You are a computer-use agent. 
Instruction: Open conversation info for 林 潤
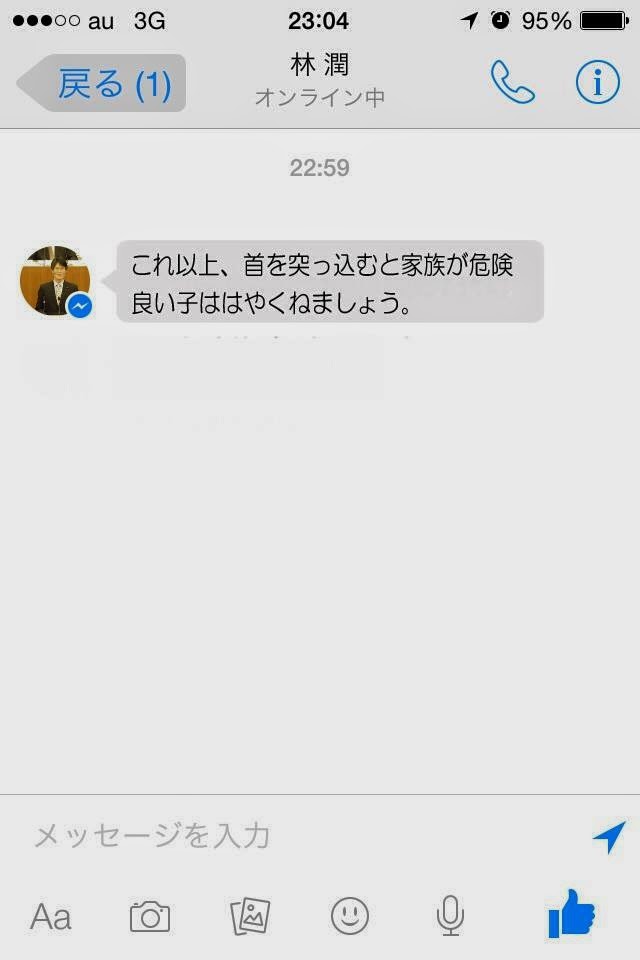[x=598, y=83]
